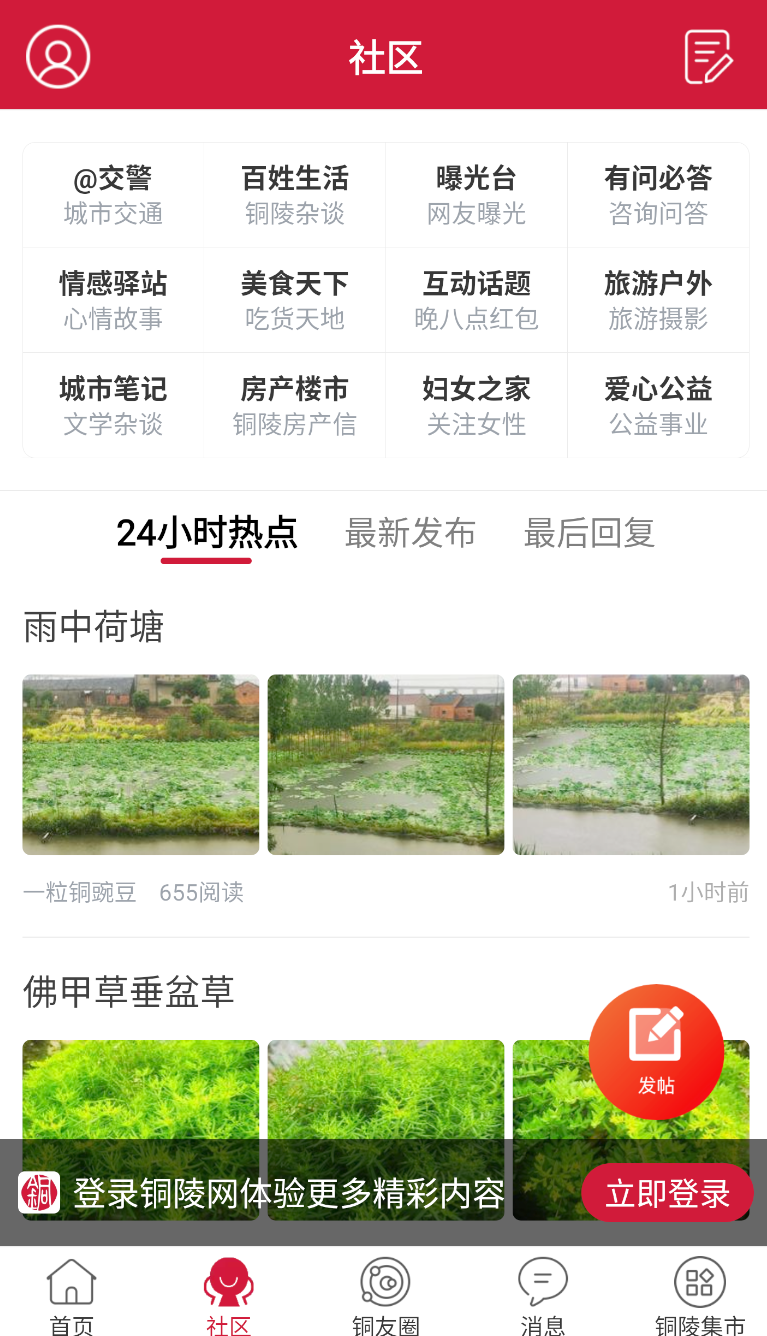The image size is (767, 1336).
Task: Select 社区 in the bottom navigation
Action: (229, 1292)
